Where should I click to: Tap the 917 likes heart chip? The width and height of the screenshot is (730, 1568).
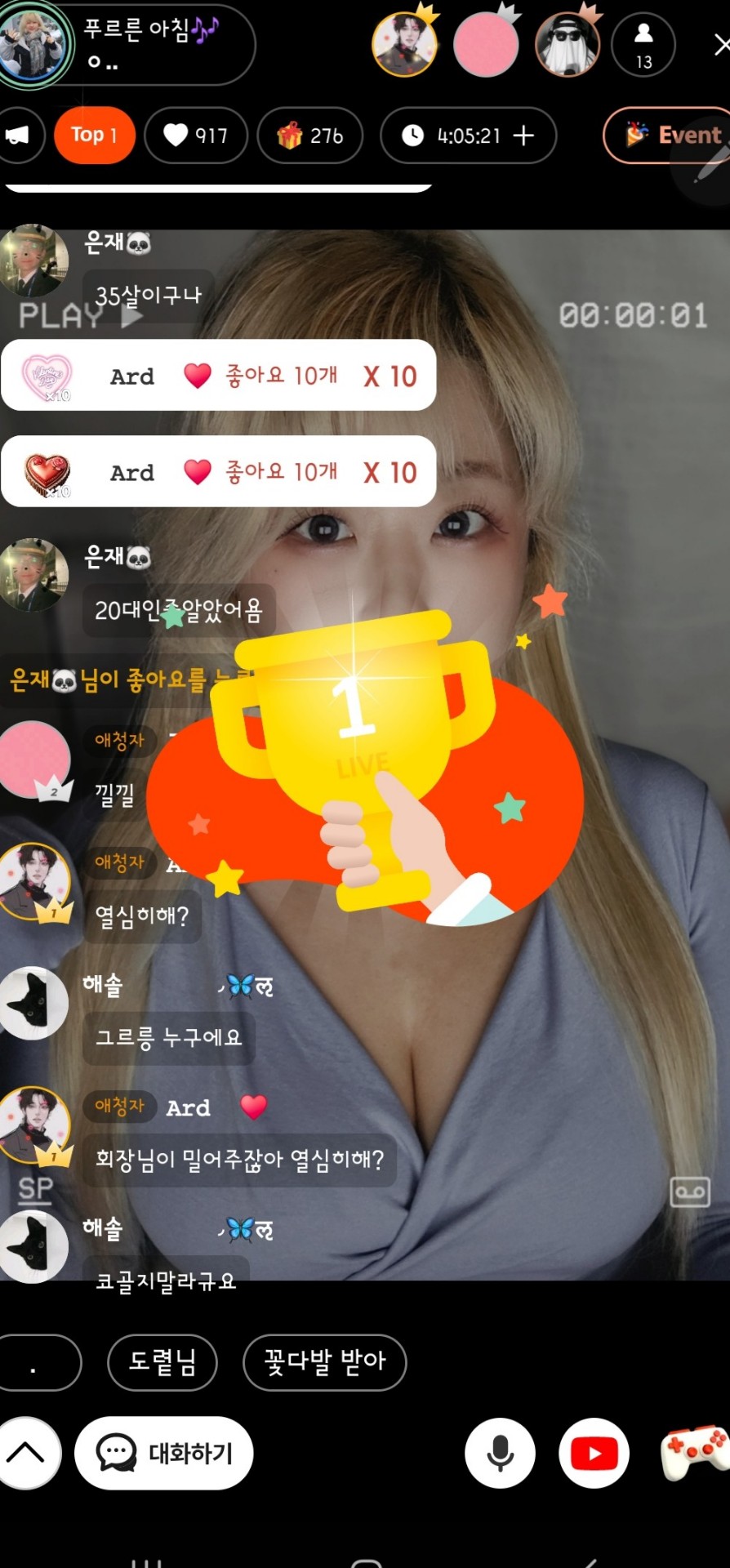(x=196, y=135)
